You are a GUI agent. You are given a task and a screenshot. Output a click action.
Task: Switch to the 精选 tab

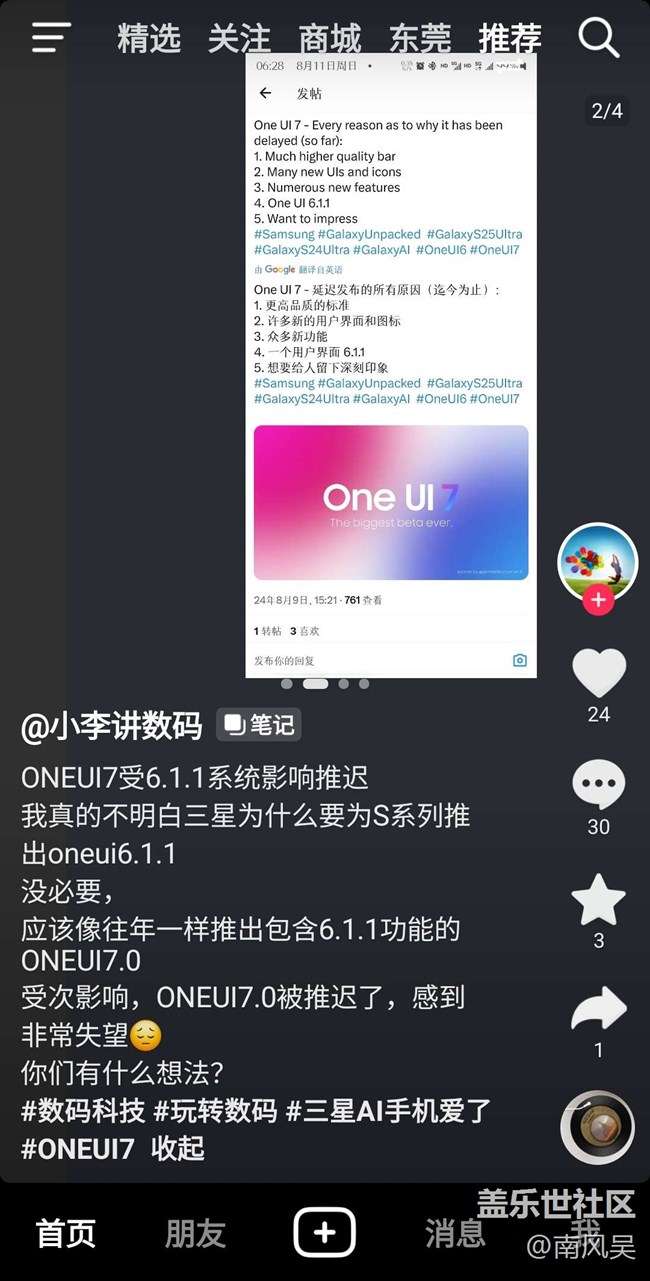(x=149, y=39)
